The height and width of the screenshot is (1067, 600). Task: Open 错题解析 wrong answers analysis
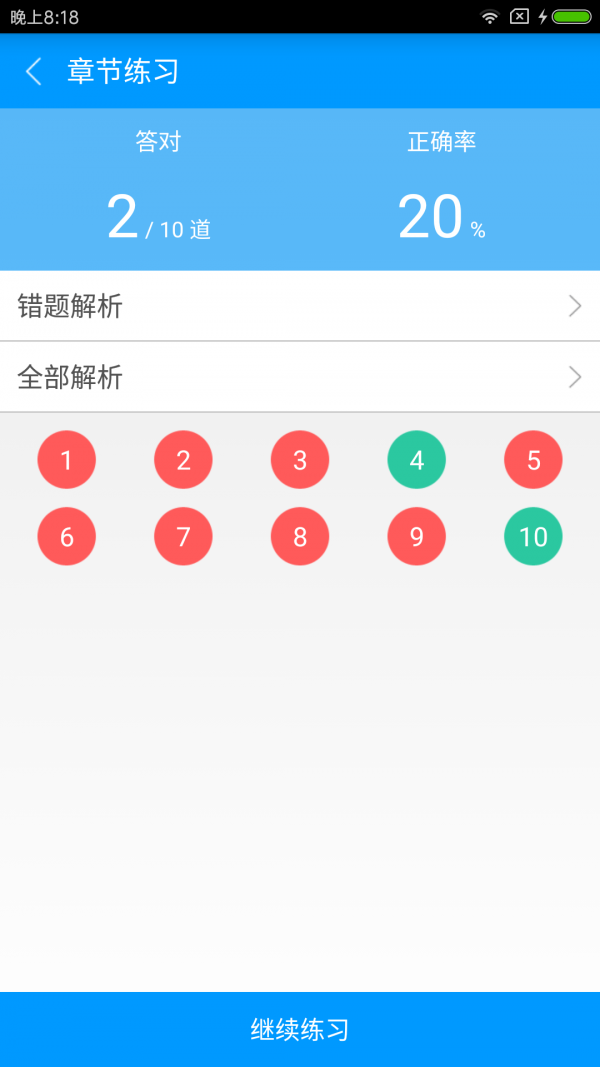pyautogui.click(x=300, y=306)
